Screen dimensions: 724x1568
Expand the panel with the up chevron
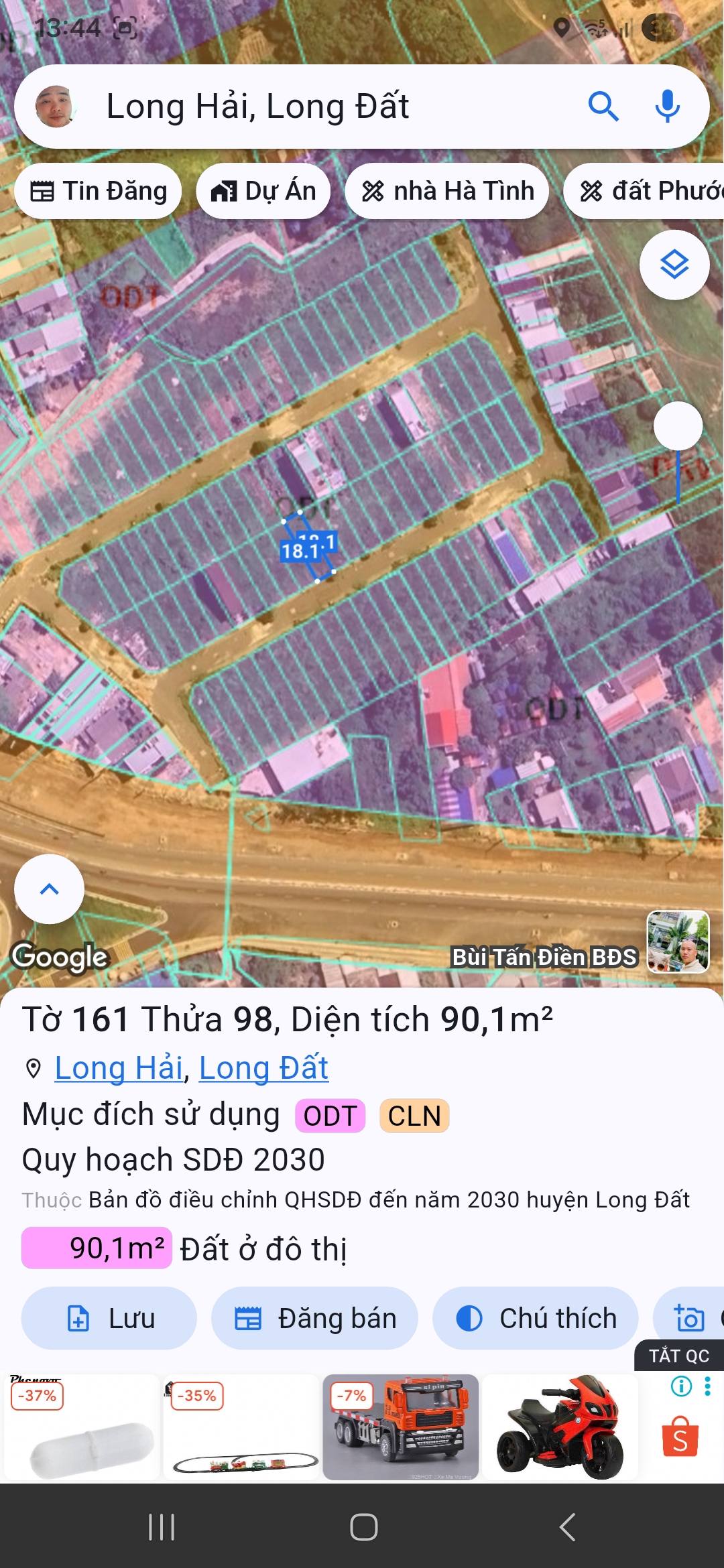(x=49, y=889)
